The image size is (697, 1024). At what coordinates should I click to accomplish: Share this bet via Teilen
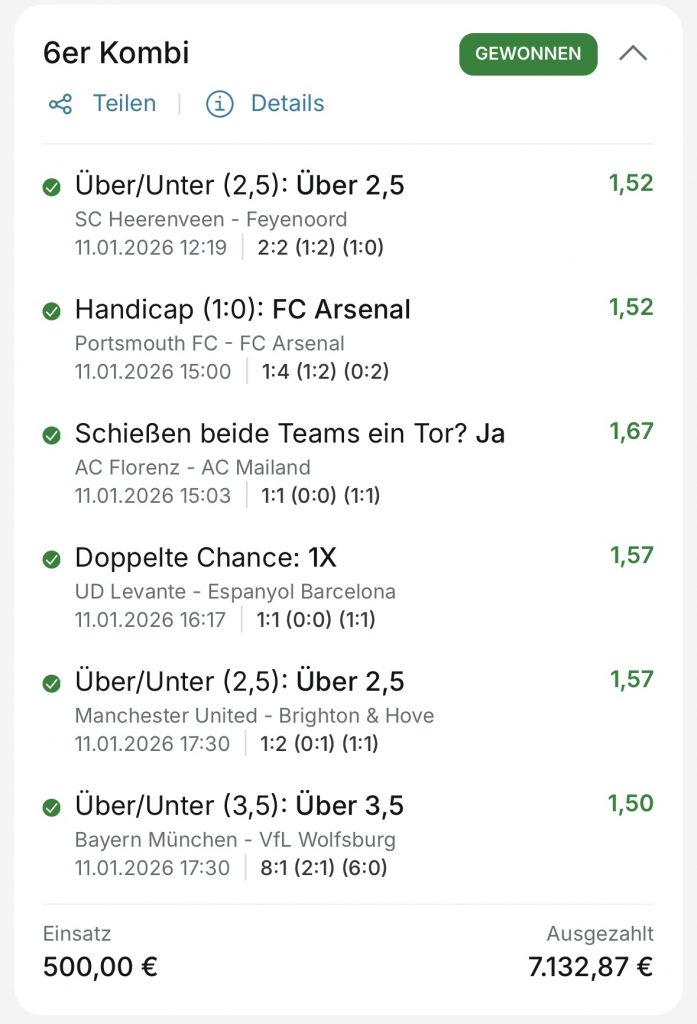[x=102, y=104]
